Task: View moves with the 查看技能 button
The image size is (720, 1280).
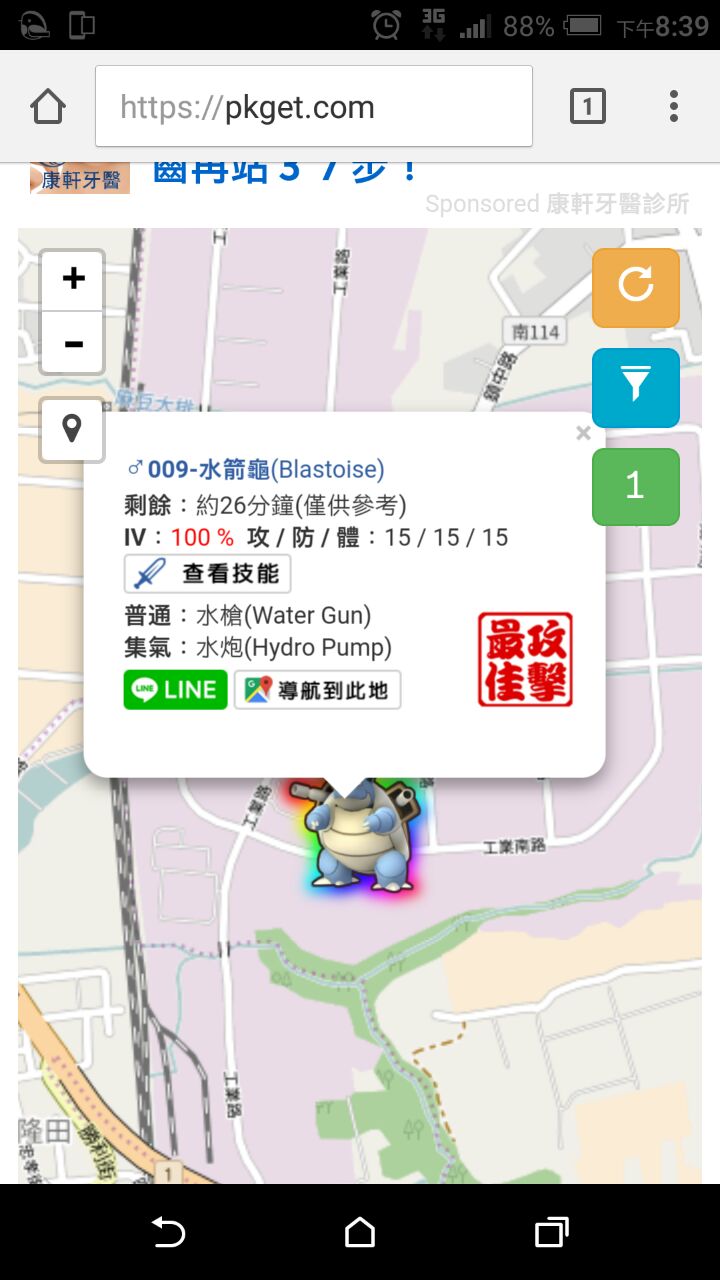Action: (x=208, y=574)
